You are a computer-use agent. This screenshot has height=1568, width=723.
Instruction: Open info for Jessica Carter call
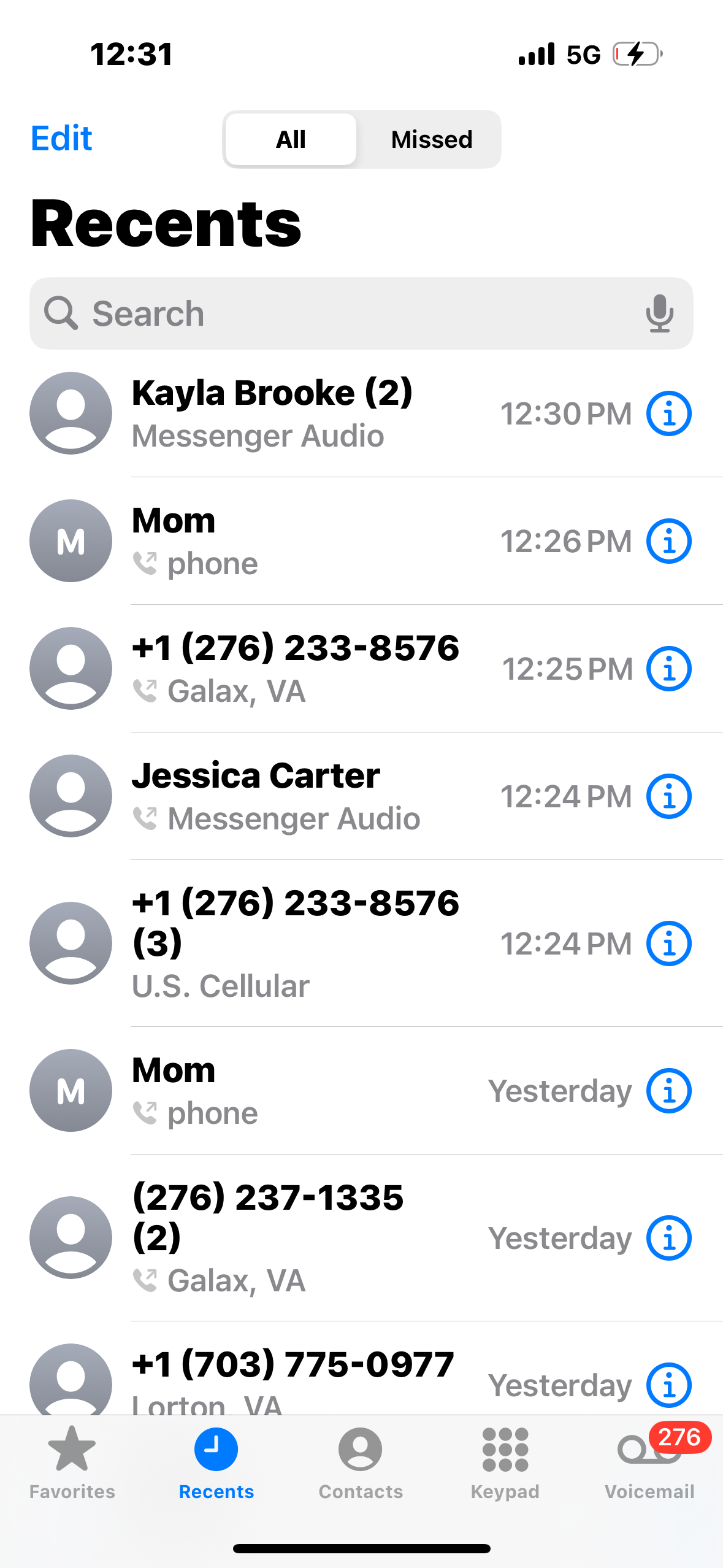(x=668, y=796)
